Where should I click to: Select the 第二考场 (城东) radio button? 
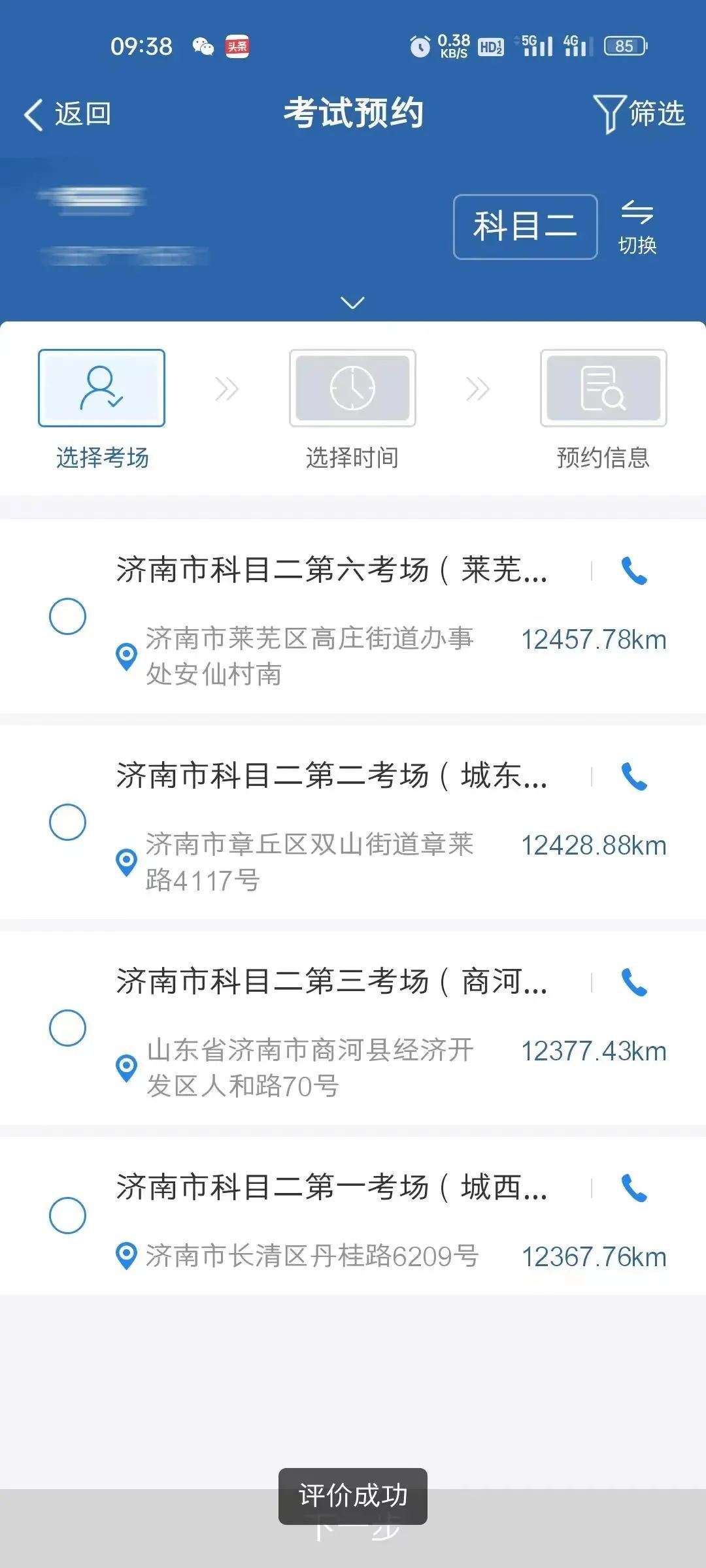(68, 822)
